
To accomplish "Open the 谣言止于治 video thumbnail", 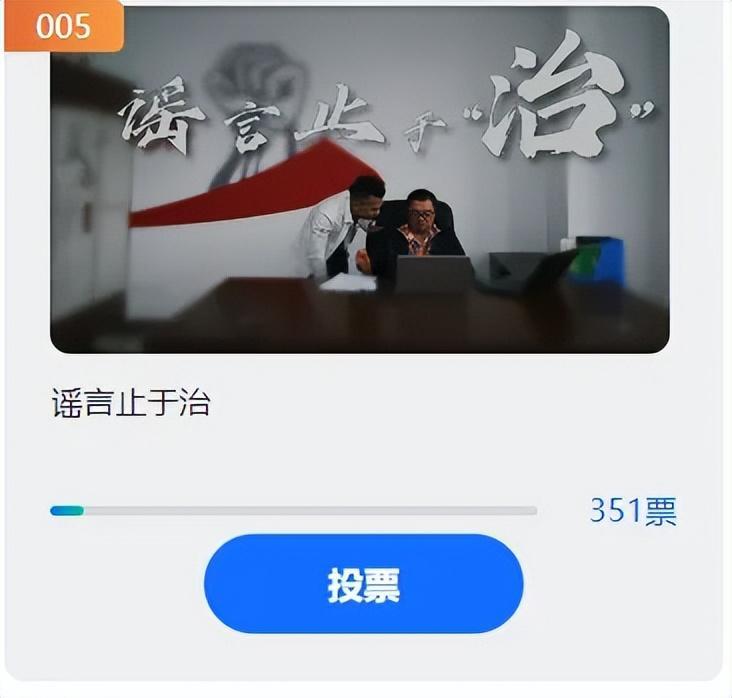I will (359, 180).
